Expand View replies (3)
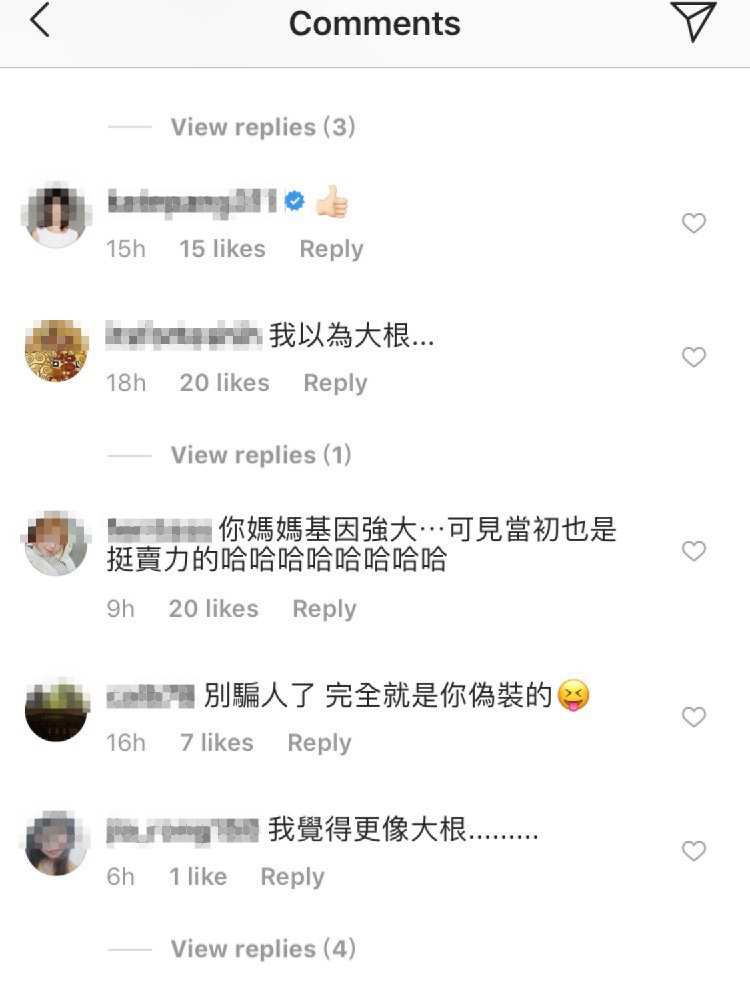 click(262, 127)
